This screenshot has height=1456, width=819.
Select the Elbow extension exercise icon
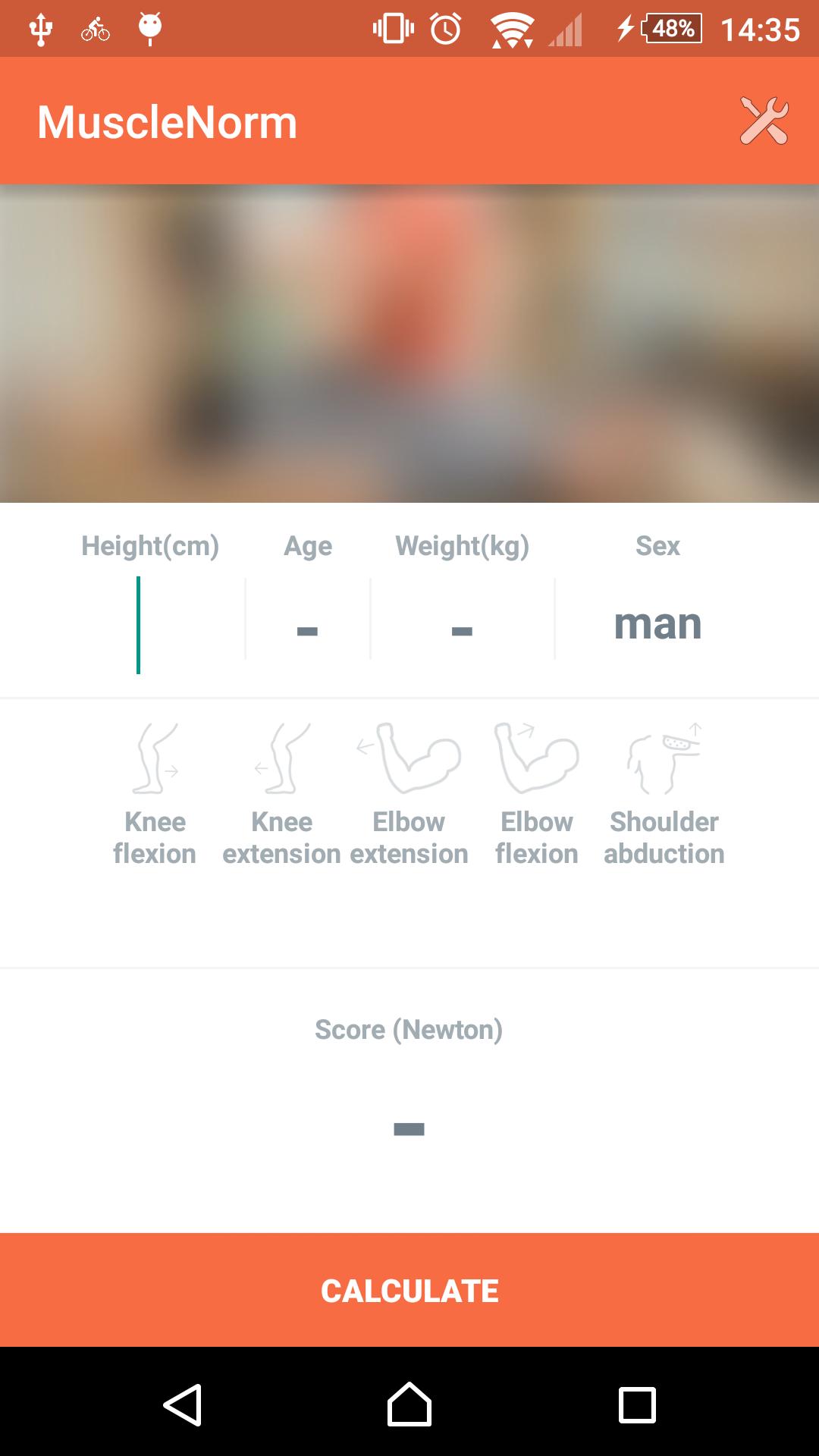409,758
